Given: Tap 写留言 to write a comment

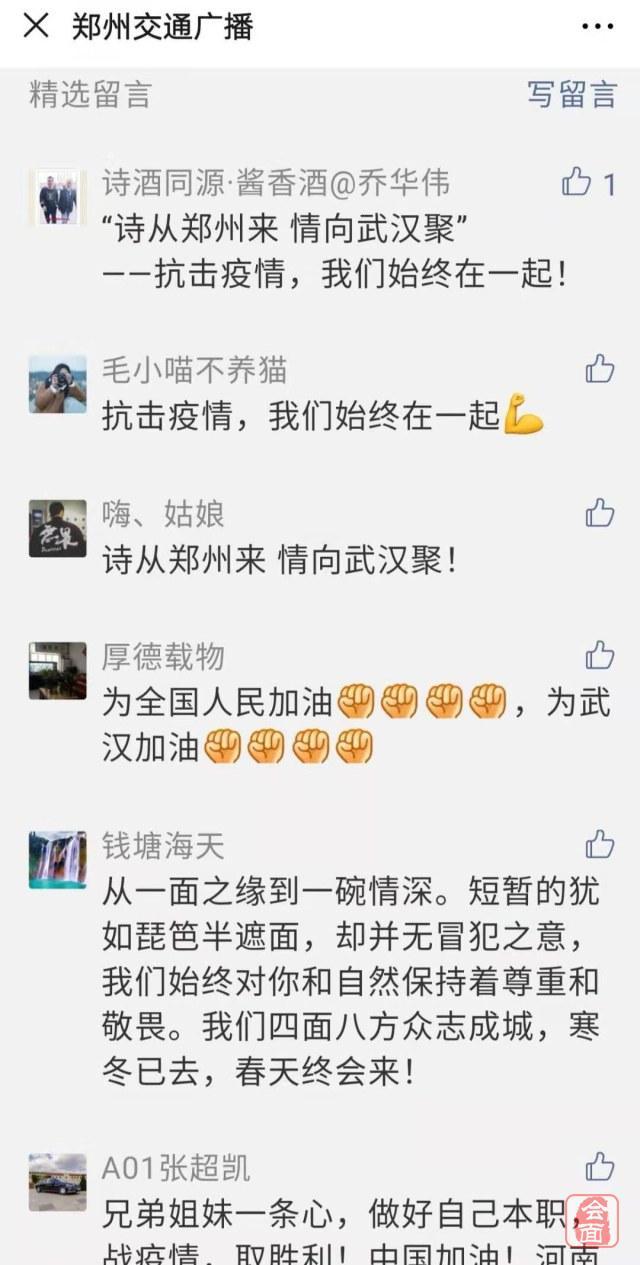Looking at the screenshot, I should (572, 95).
